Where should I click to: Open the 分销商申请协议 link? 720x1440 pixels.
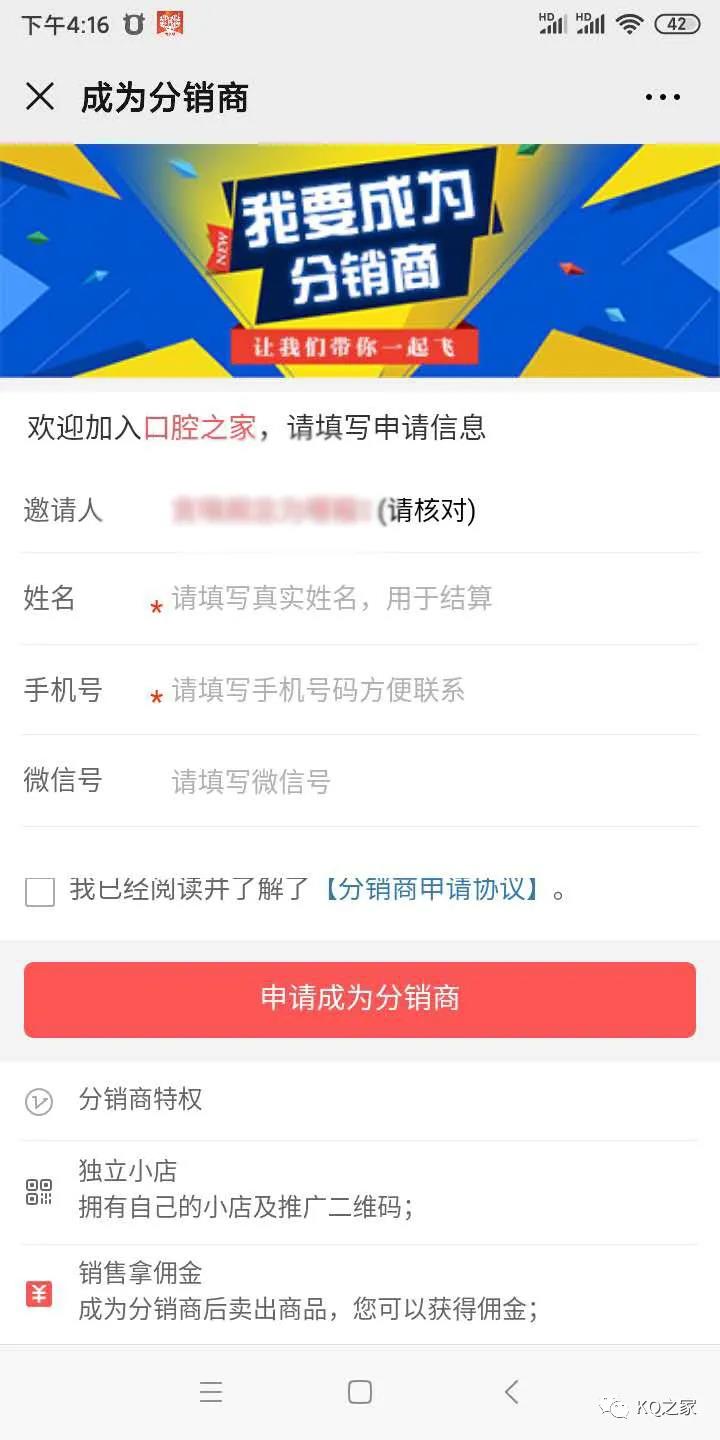click(x=432, y=889)
